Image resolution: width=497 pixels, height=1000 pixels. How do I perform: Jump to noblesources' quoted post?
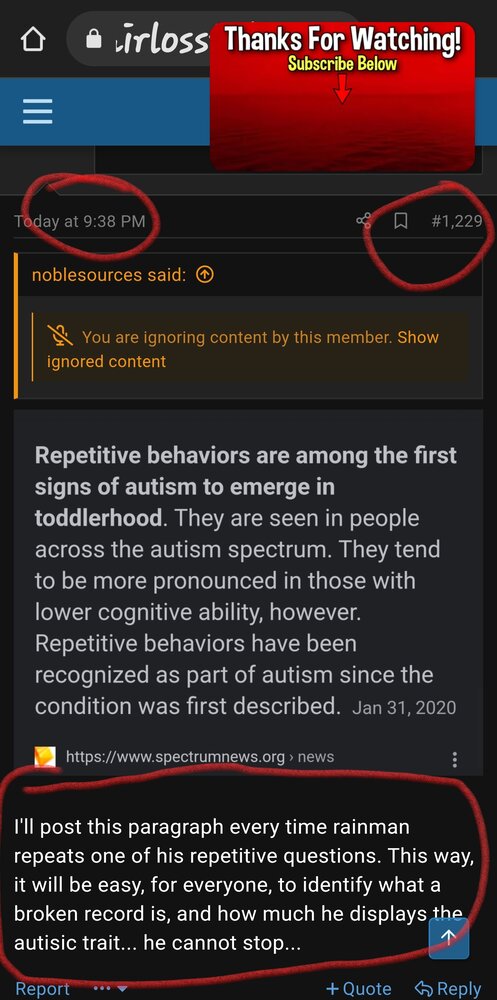(205, 275)
